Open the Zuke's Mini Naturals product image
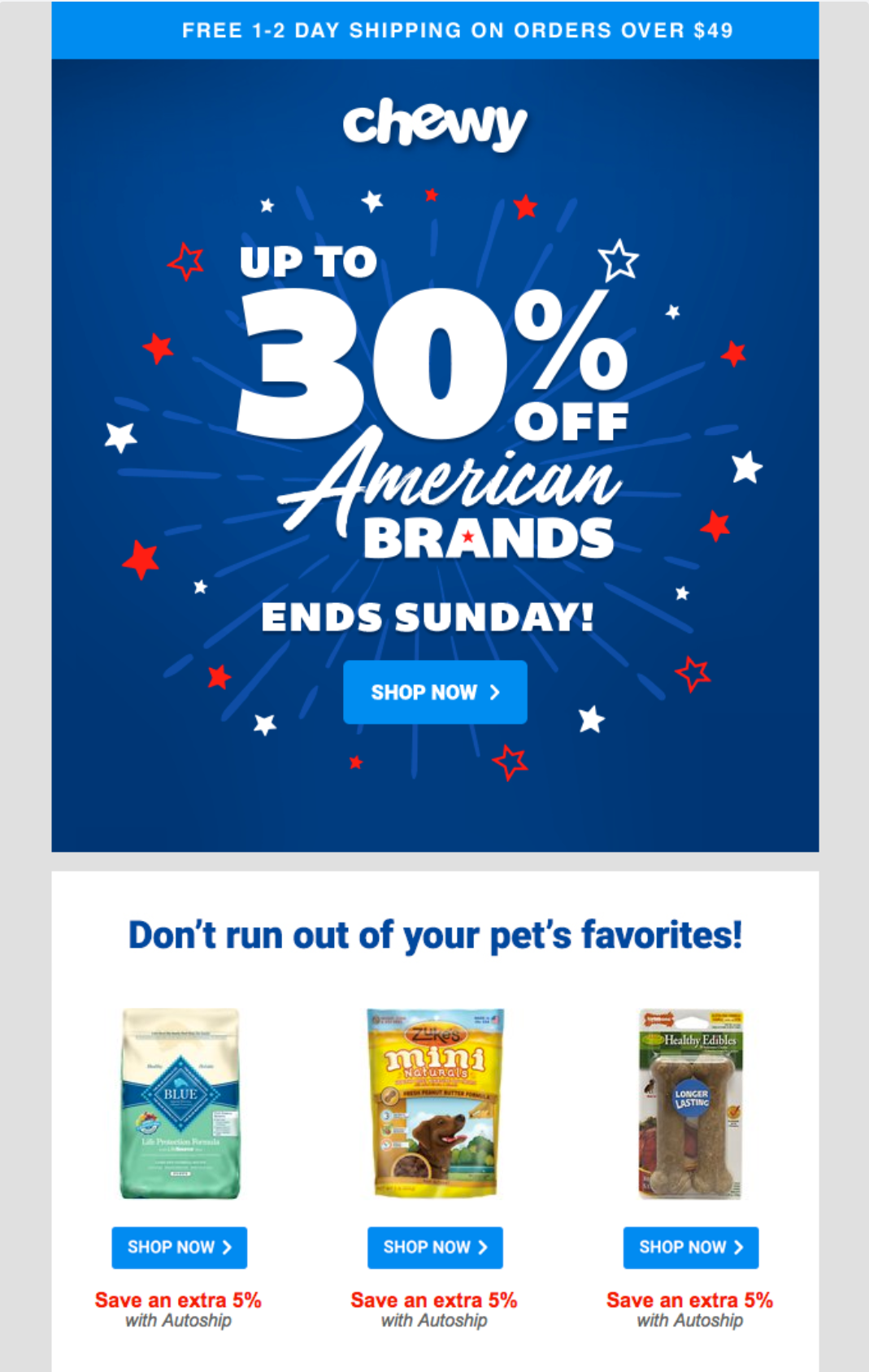The height and width of the screenshot is (1372, 869). (435, 1103)
